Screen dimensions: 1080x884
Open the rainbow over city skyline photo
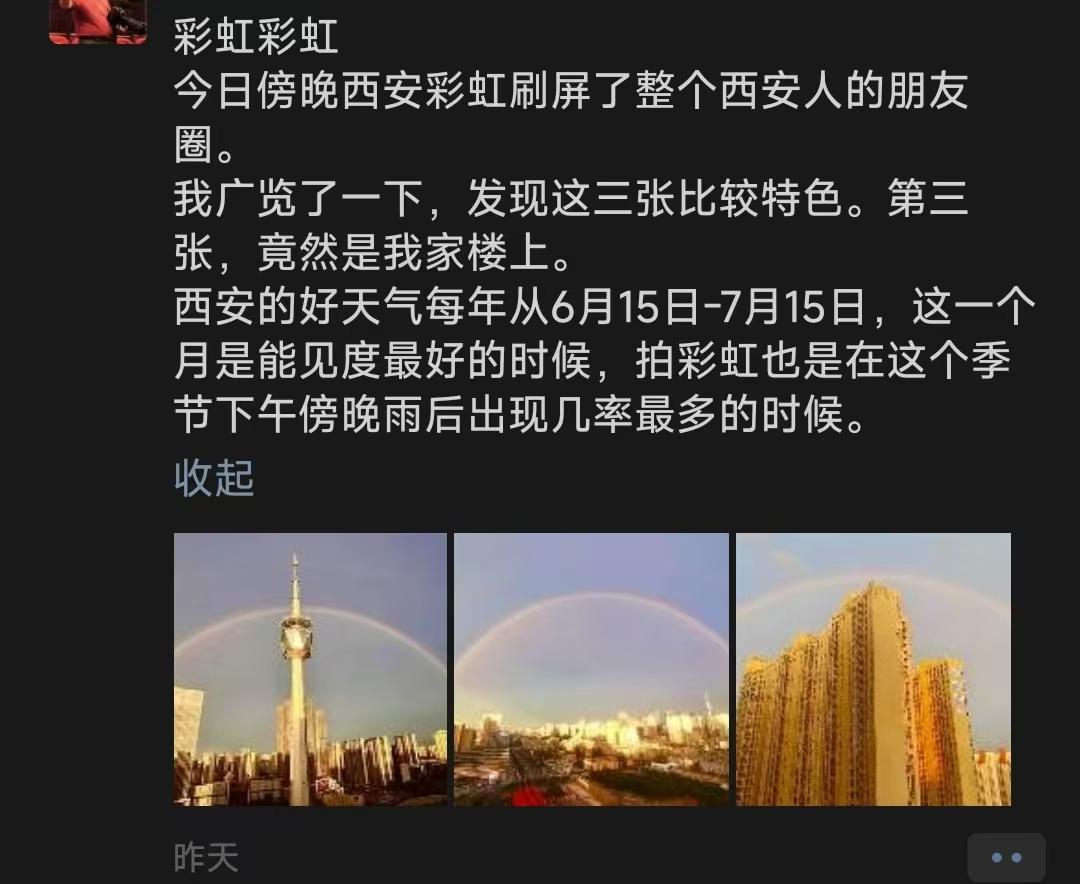point(591,669)
